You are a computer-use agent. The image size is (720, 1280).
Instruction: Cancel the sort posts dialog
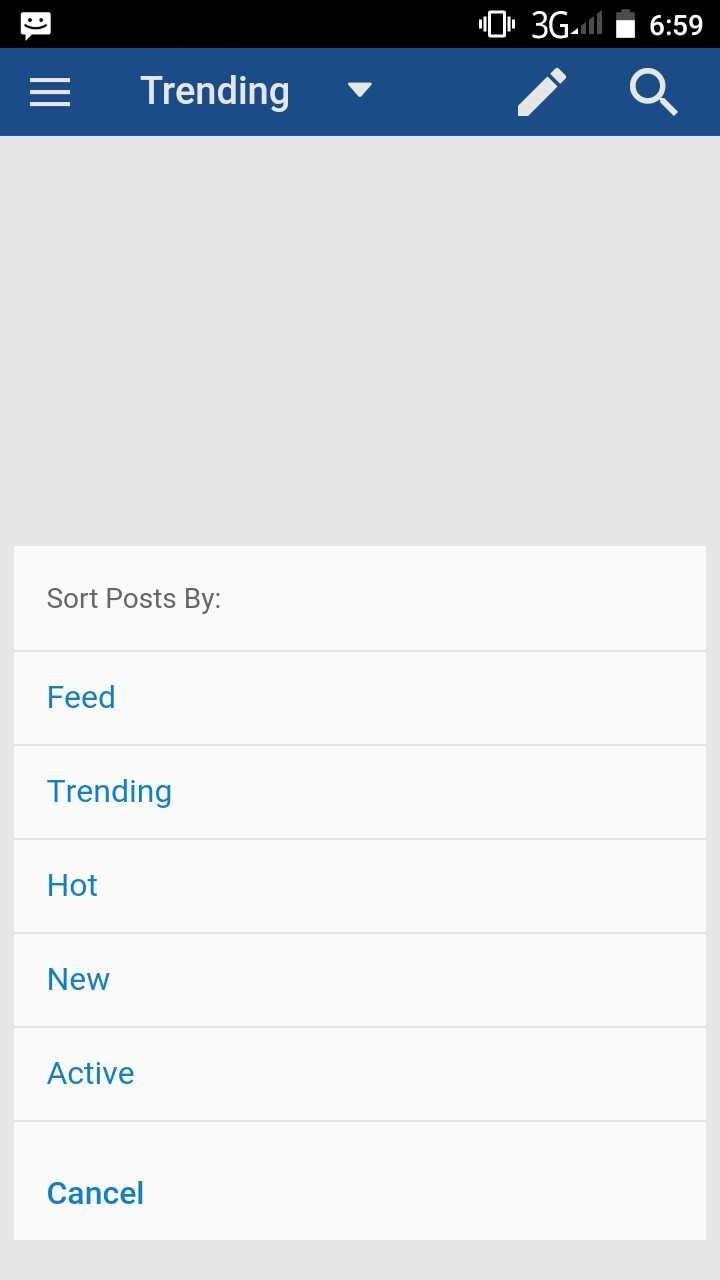coord(360,1193)
